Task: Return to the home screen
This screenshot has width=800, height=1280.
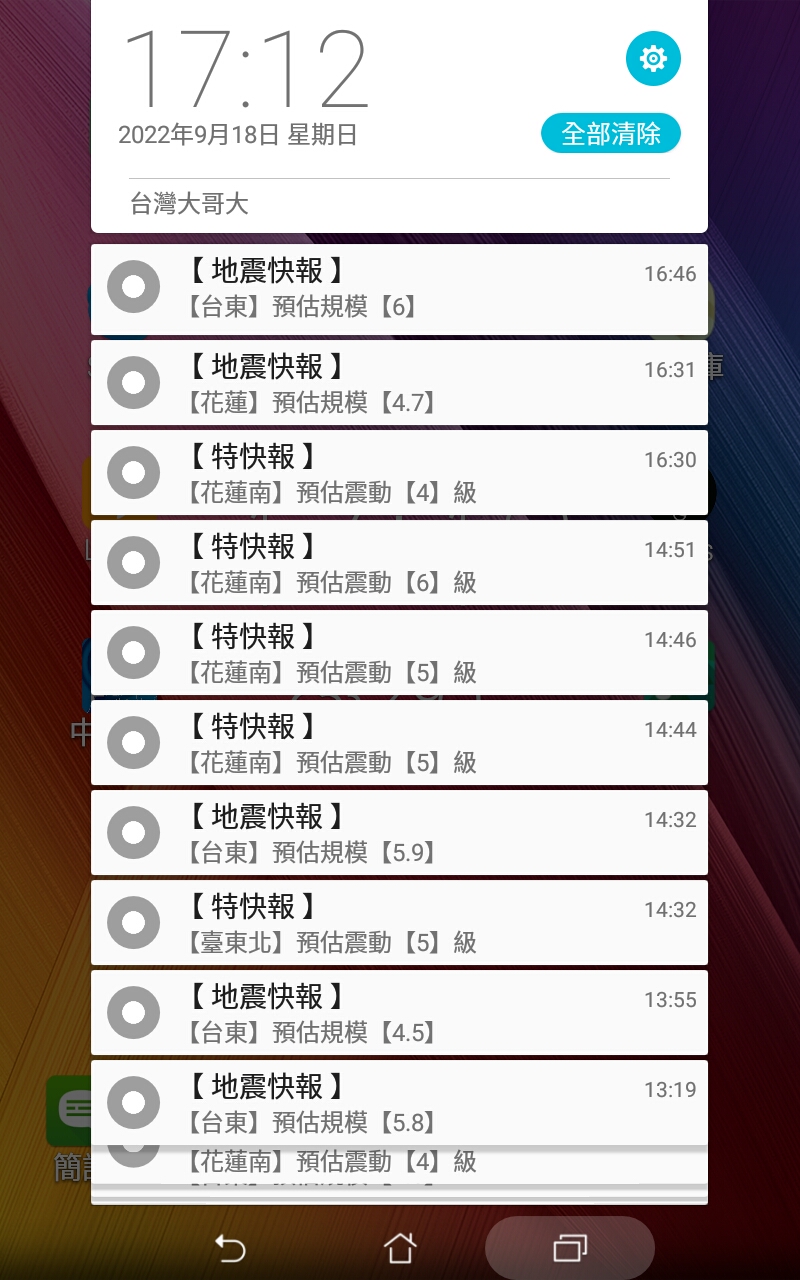Action: point(400,1248)
